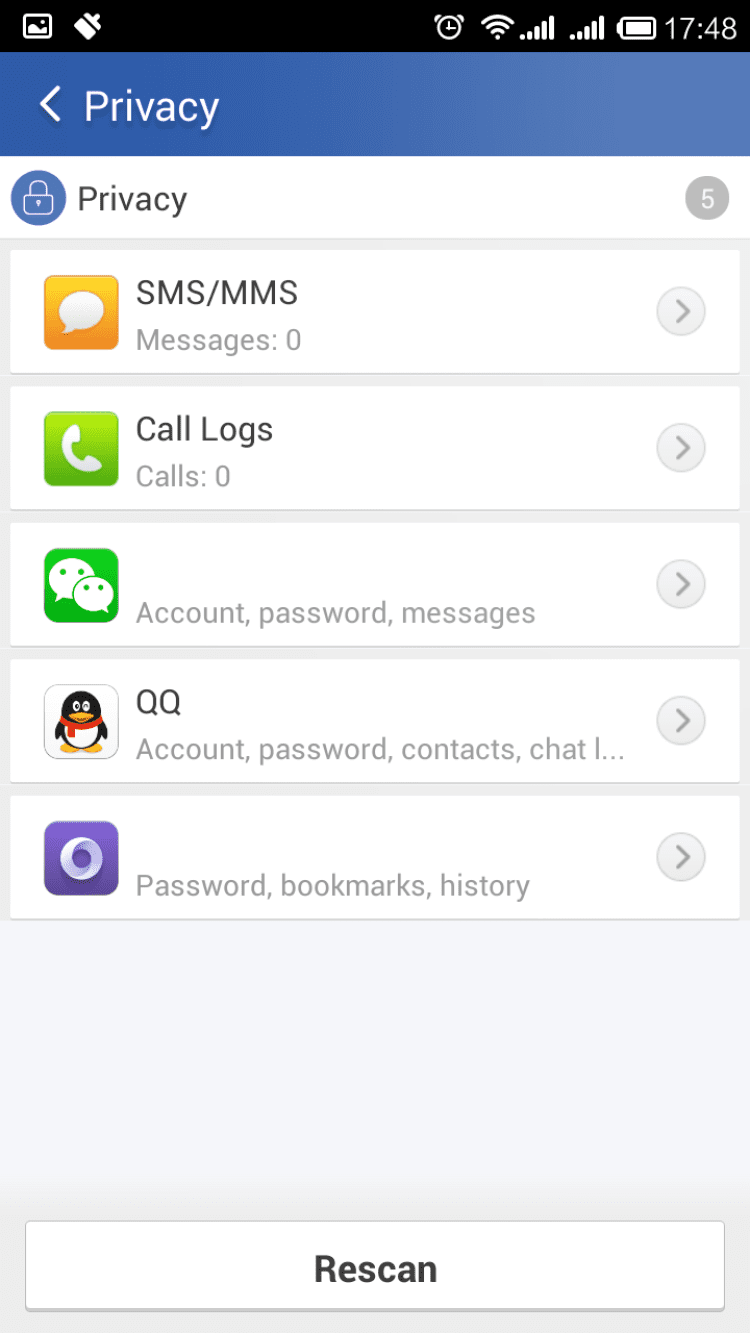Go back from the Privacy screen
750x1333 pixels.
(x=50, y=105)
